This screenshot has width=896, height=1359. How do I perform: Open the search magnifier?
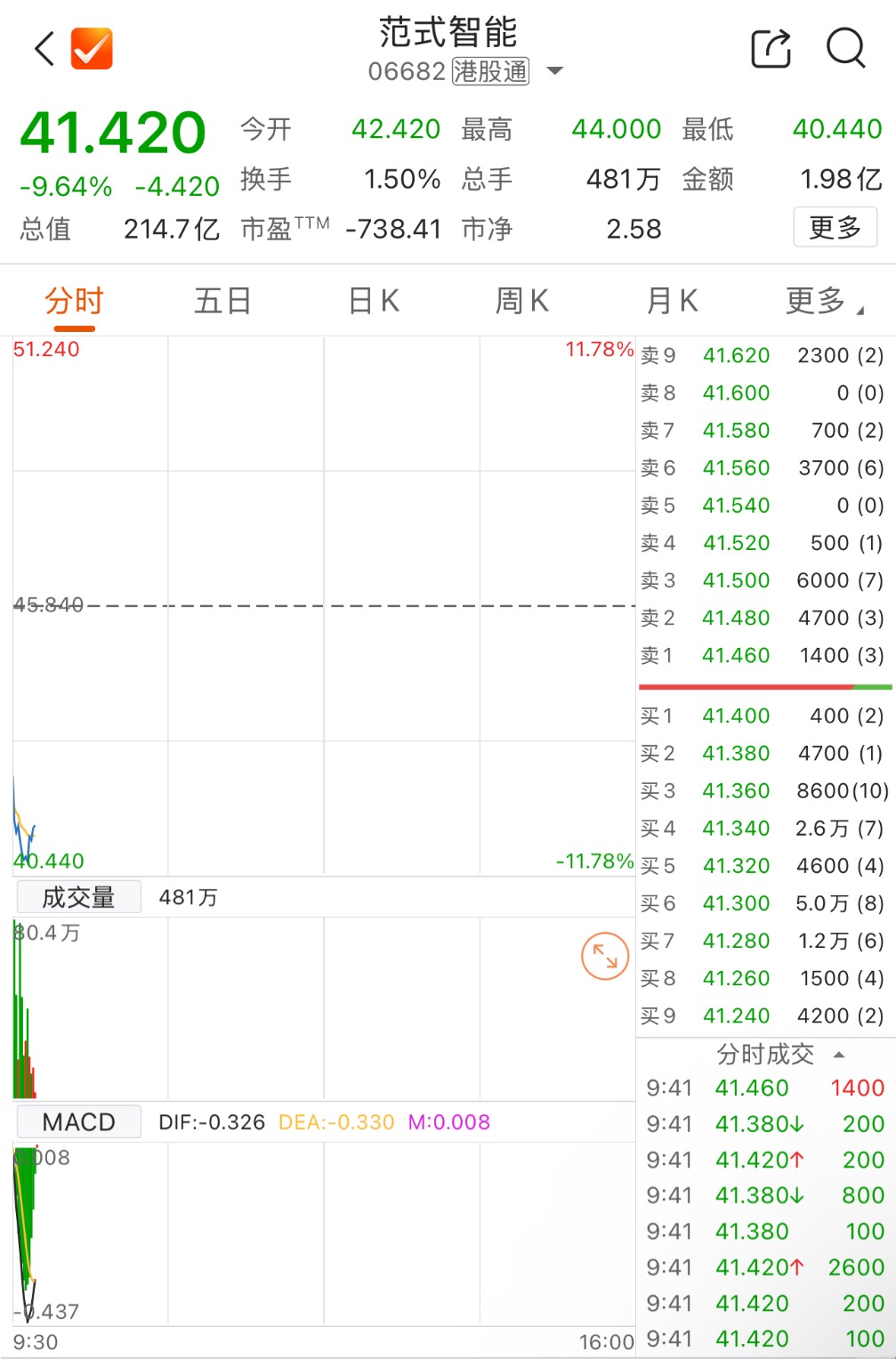coord(845,49)
